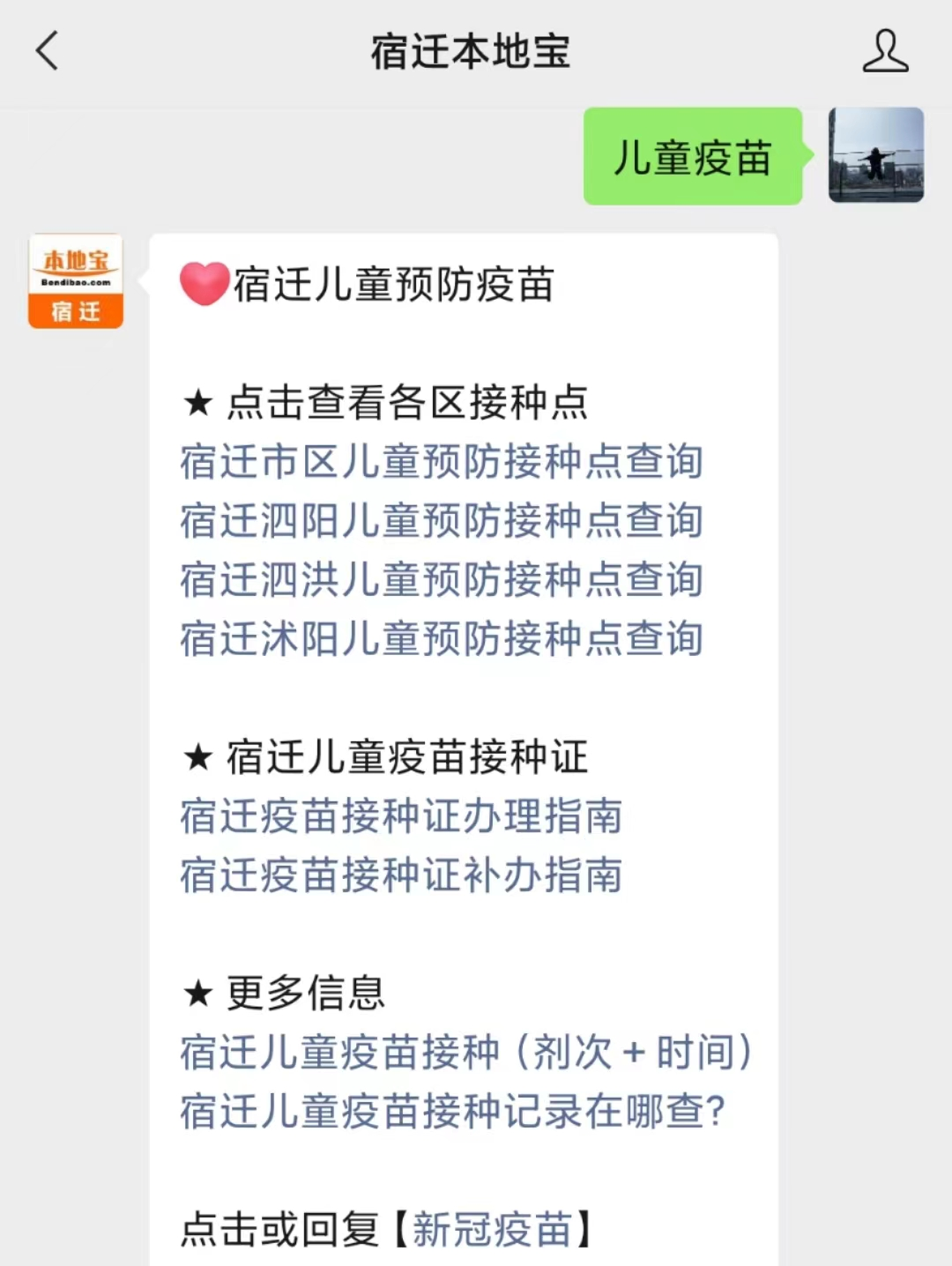Tap the 本地宝 宿迁 account avatar
Image resolution: width=952 pixels, height=1266 pixels.
76,281
